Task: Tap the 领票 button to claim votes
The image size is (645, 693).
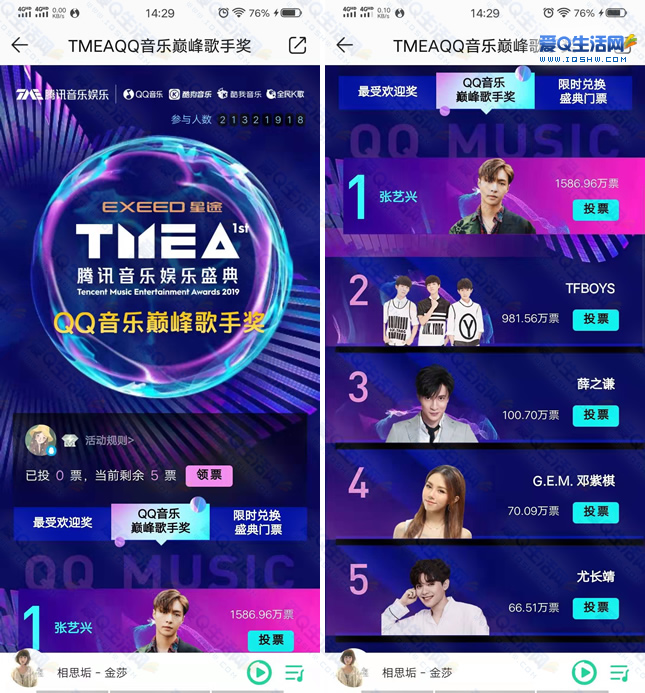Action: click(x=210, y=476)
